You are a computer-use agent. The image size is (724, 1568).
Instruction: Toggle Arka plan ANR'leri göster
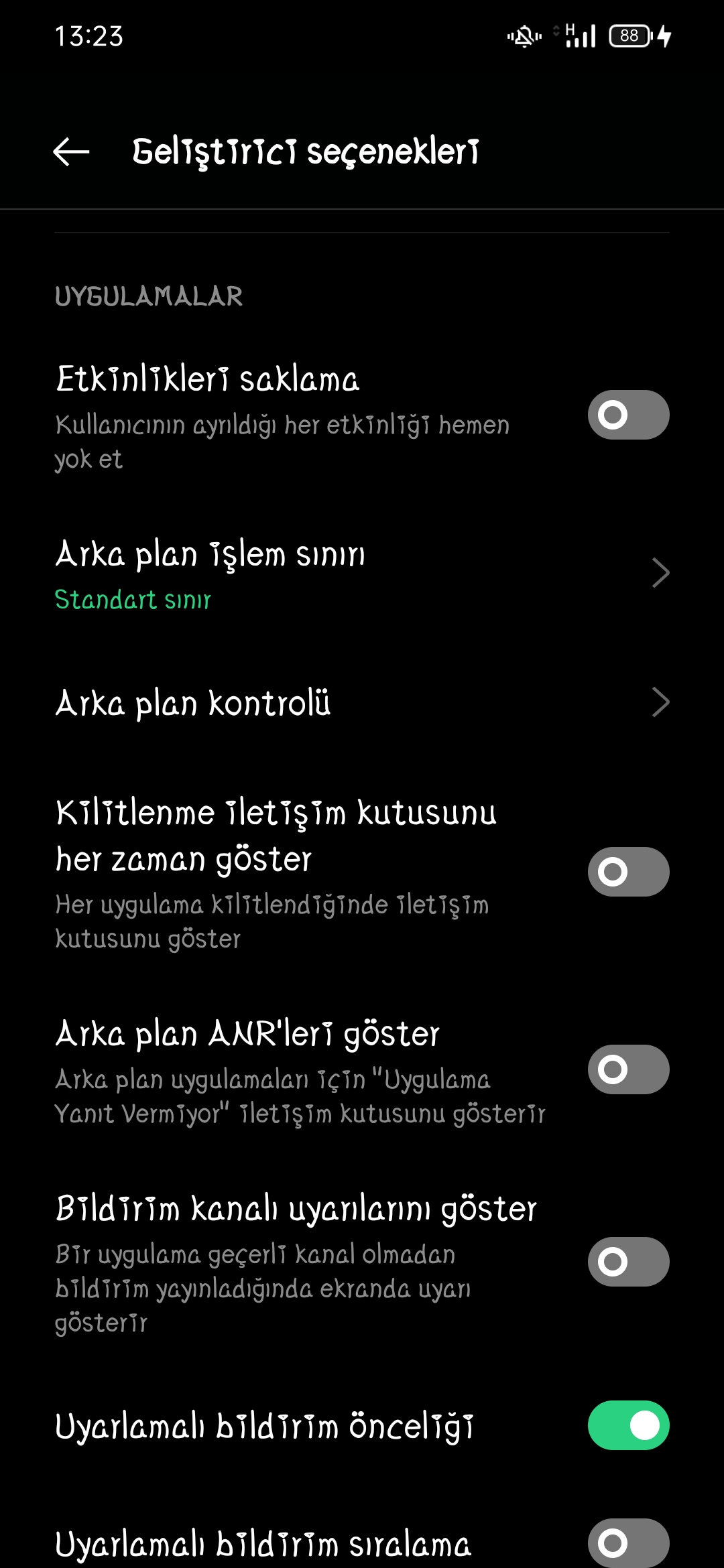click(628, 1069)
